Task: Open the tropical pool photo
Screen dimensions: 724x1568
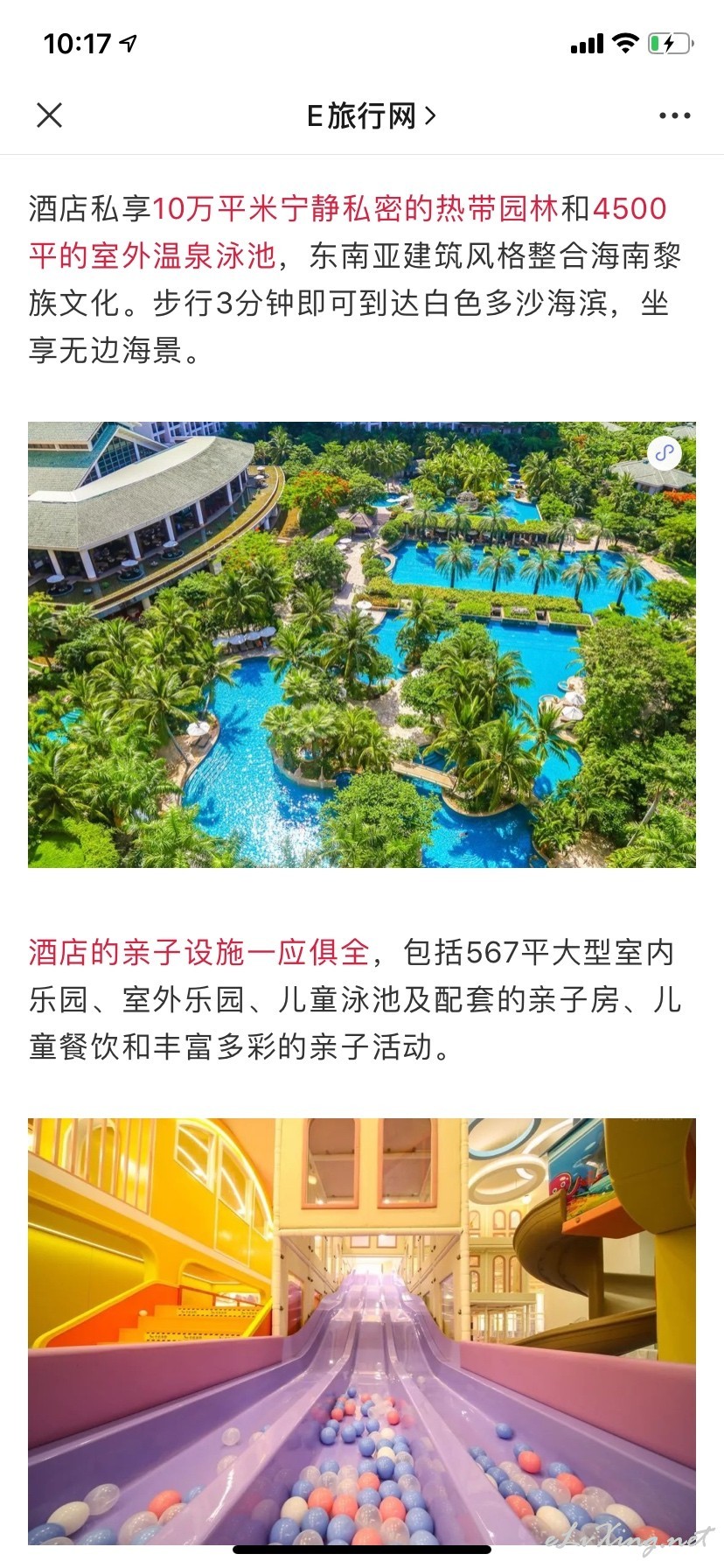Action: (362, 645)
